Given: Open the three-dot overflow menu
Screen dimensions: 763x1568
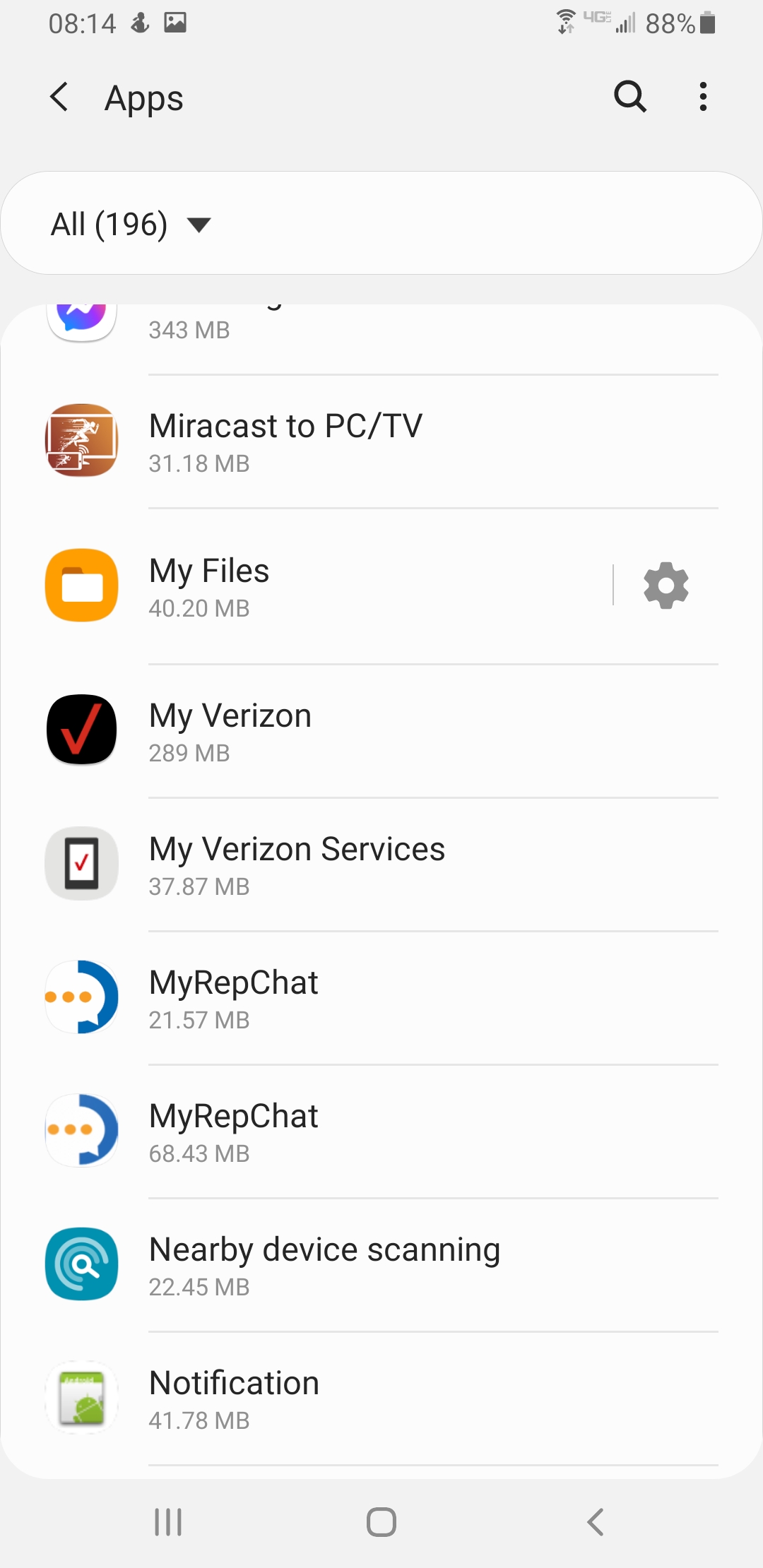Looking at the screenshot, I should pos(703,97).
